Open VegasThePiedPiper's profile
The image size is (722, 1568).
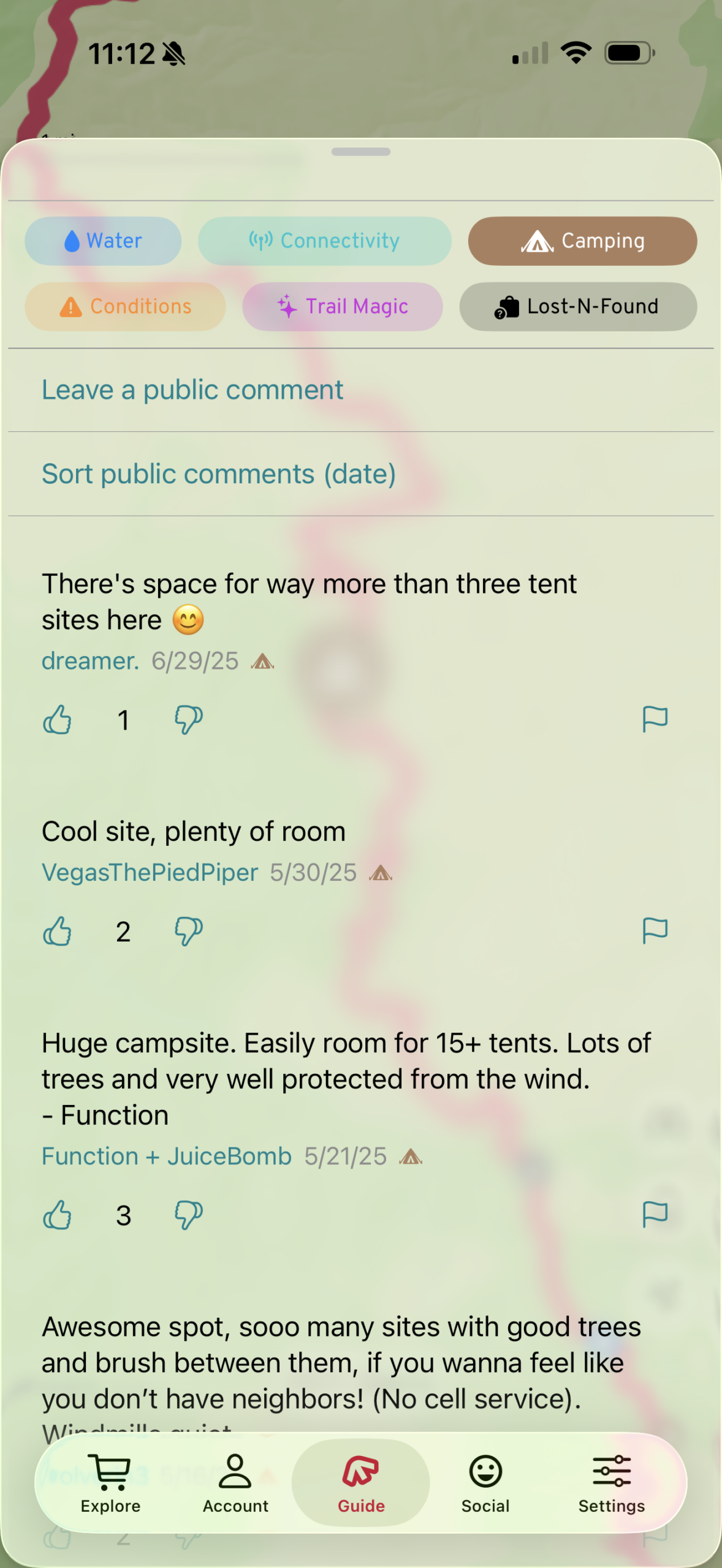(x=149, y=872)
